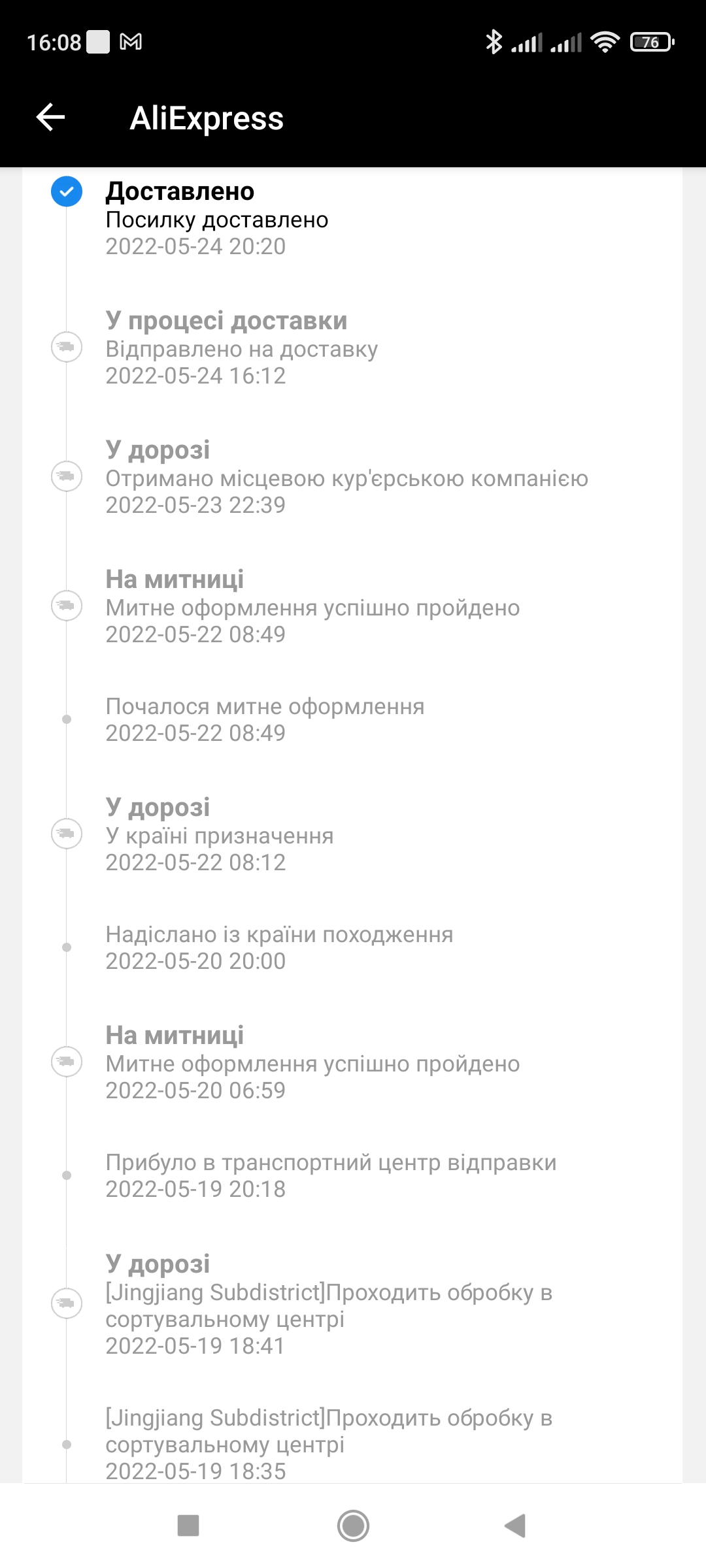
Task: Open the recent apps view
Action: [188, 1526]
